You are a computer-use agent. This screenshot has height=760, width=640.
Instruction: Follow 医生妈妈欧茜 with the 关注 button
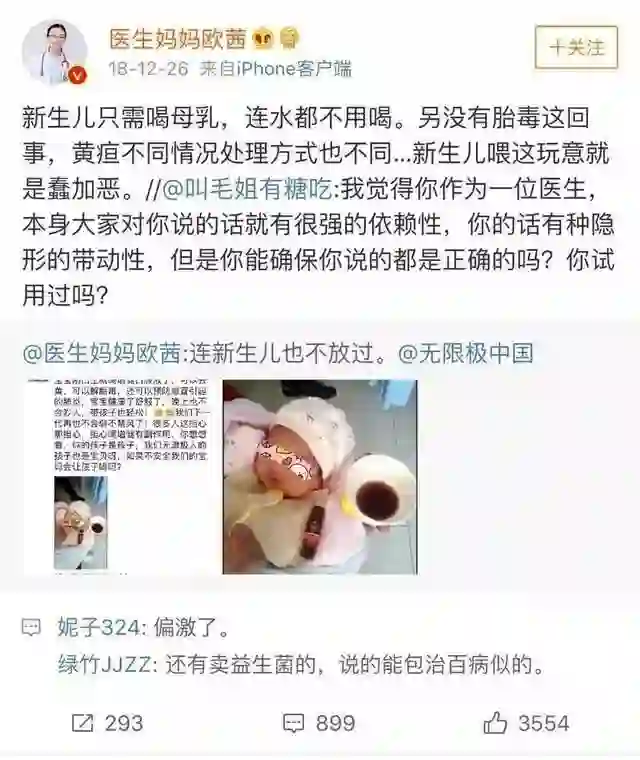coord(576,47)
